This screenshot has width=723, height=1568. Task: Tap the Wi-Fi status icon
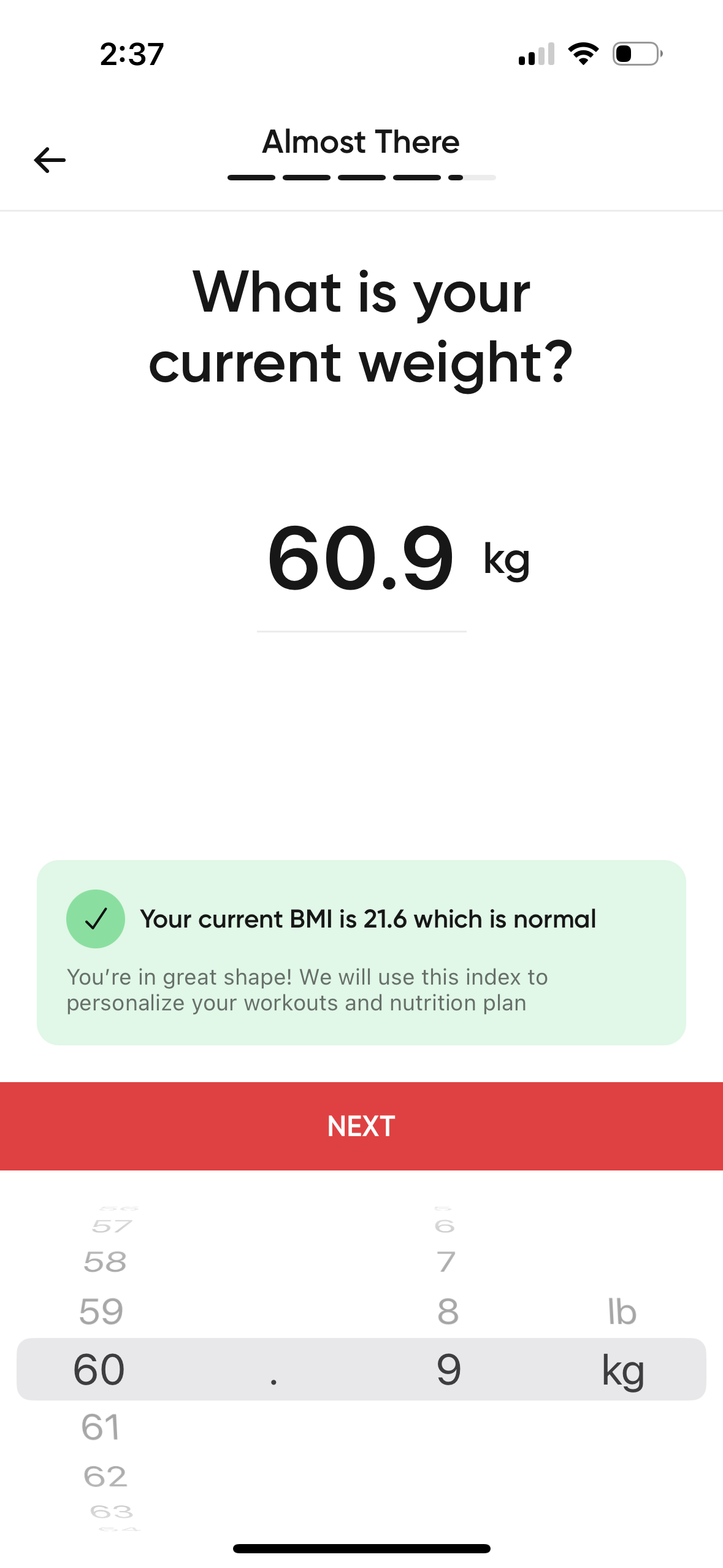tap(583, 54)
